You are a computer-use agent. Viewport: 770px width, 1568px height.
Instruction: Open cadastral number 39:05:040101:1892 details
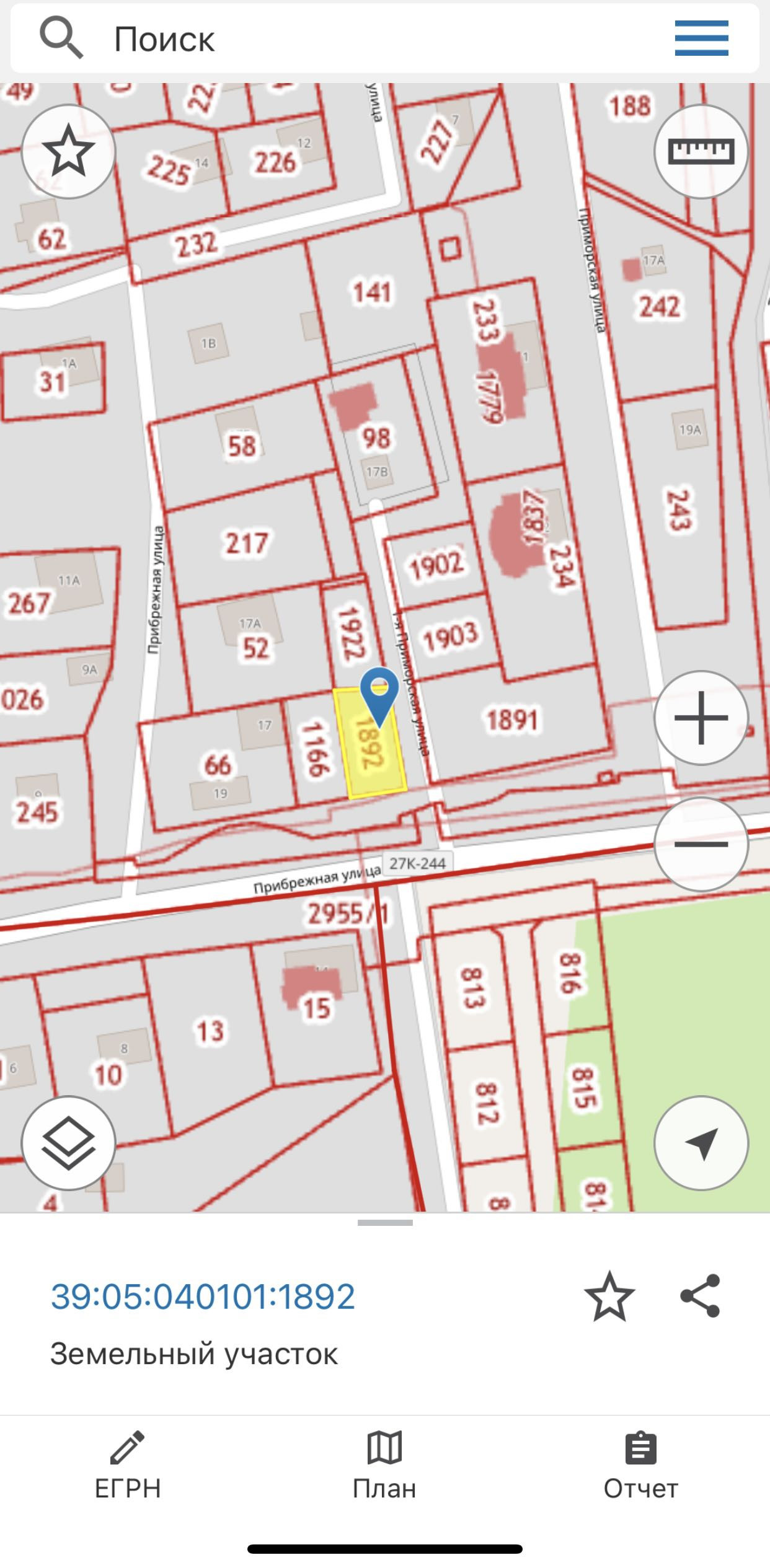click(203, 1297)
